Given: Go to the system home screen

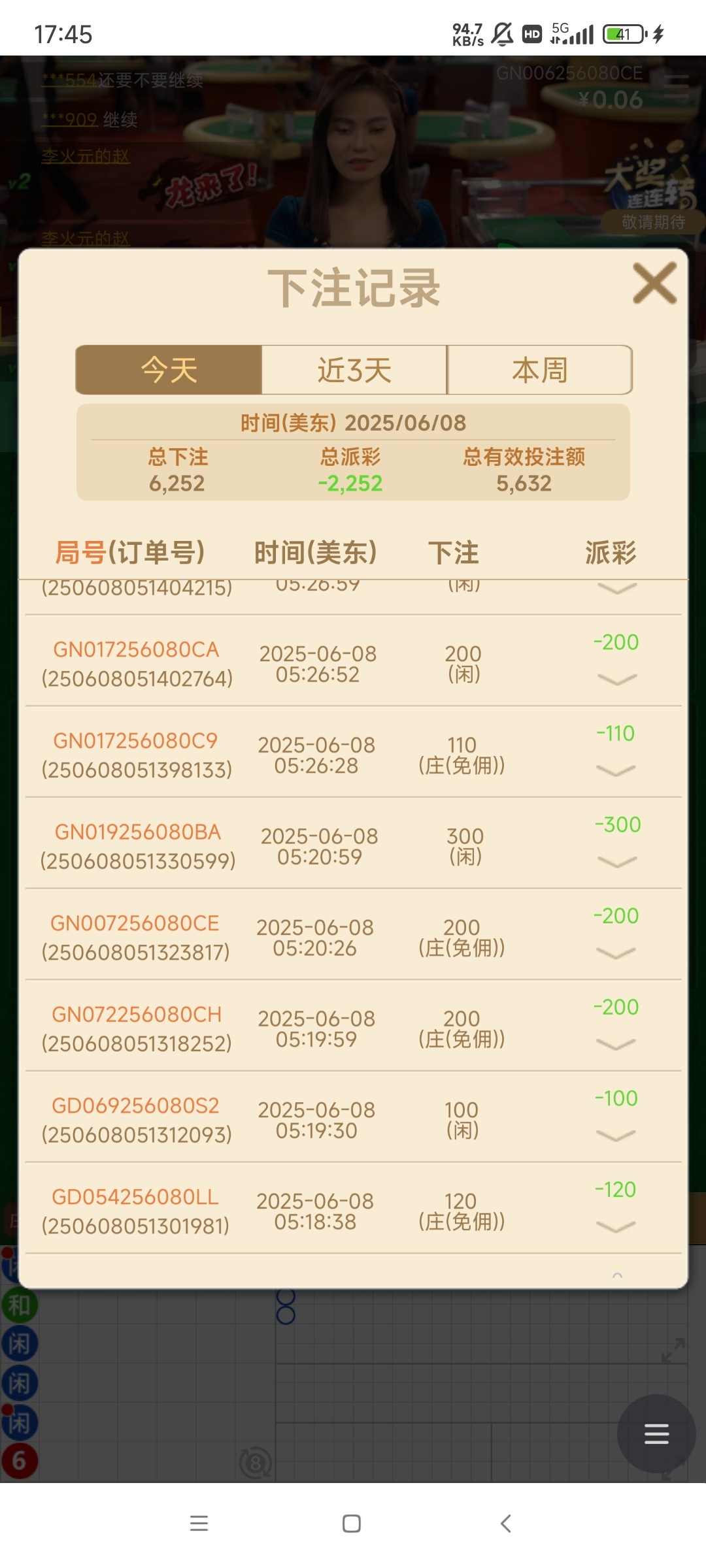Looking at the screenshot, I should [x=352, y=1524].
